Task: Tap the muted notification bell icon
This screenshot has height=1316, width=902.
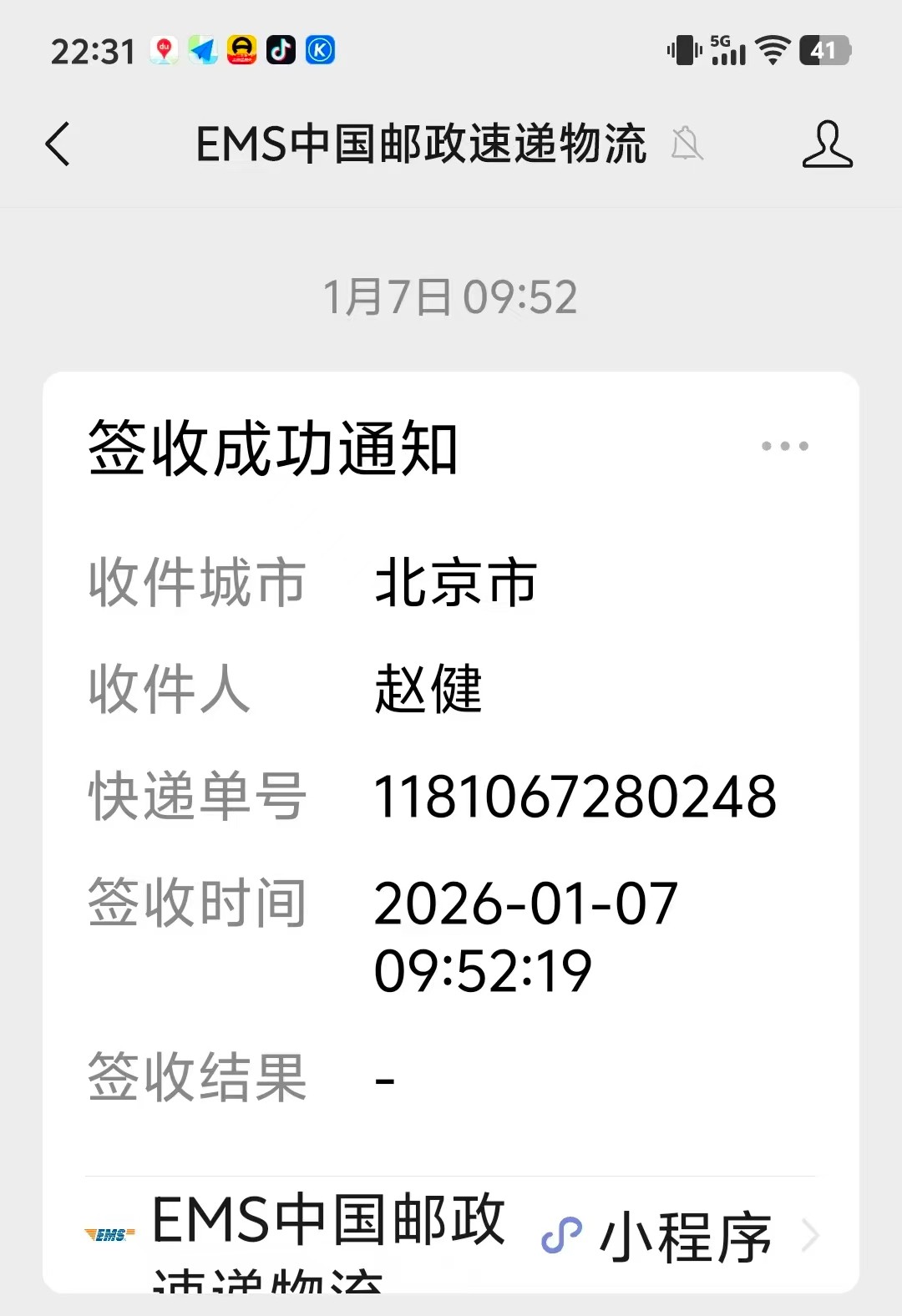Action: click(x=687, y=146)
